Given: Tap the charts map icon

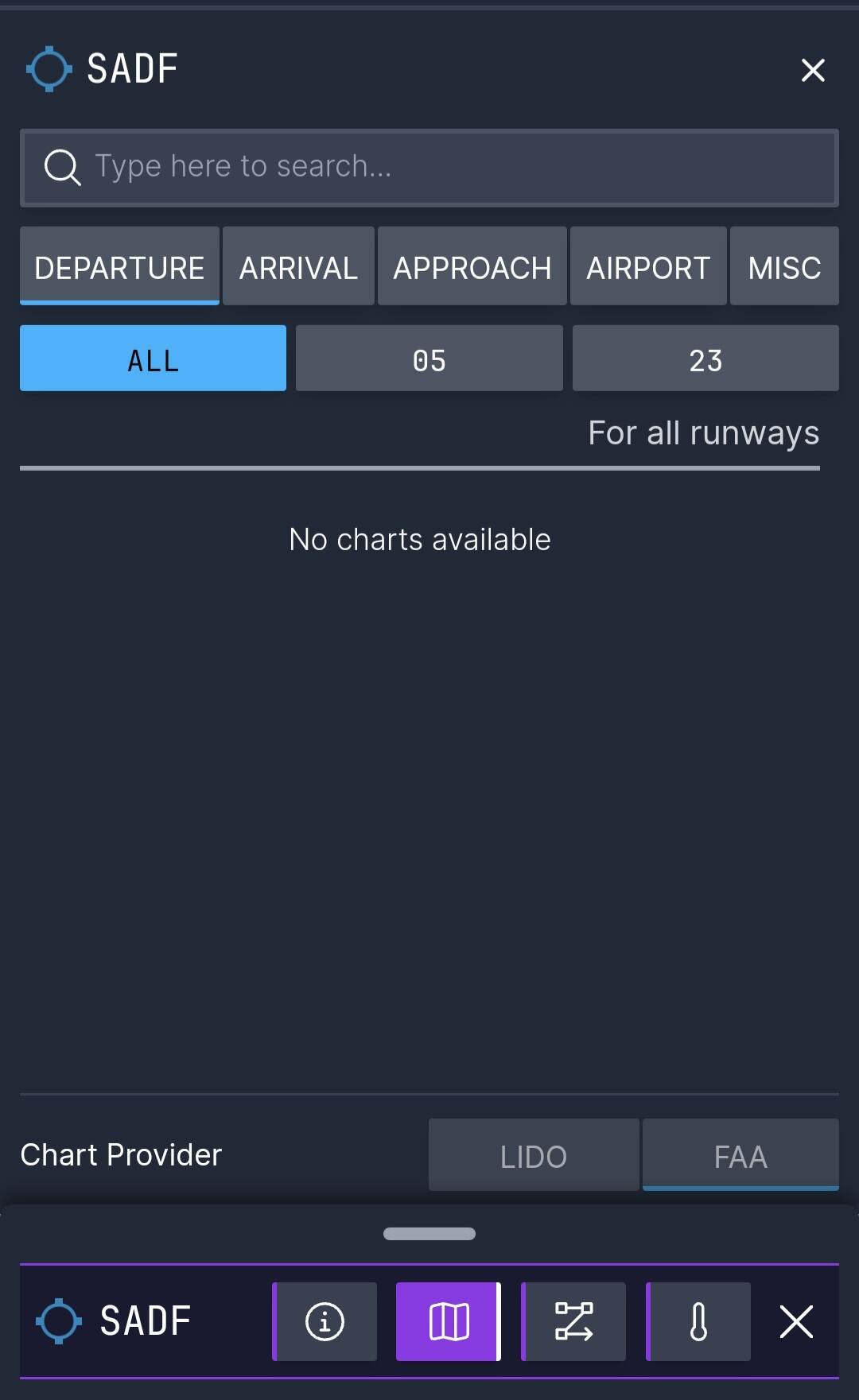Looking at the screenshot, I should tap(449, 1321).
